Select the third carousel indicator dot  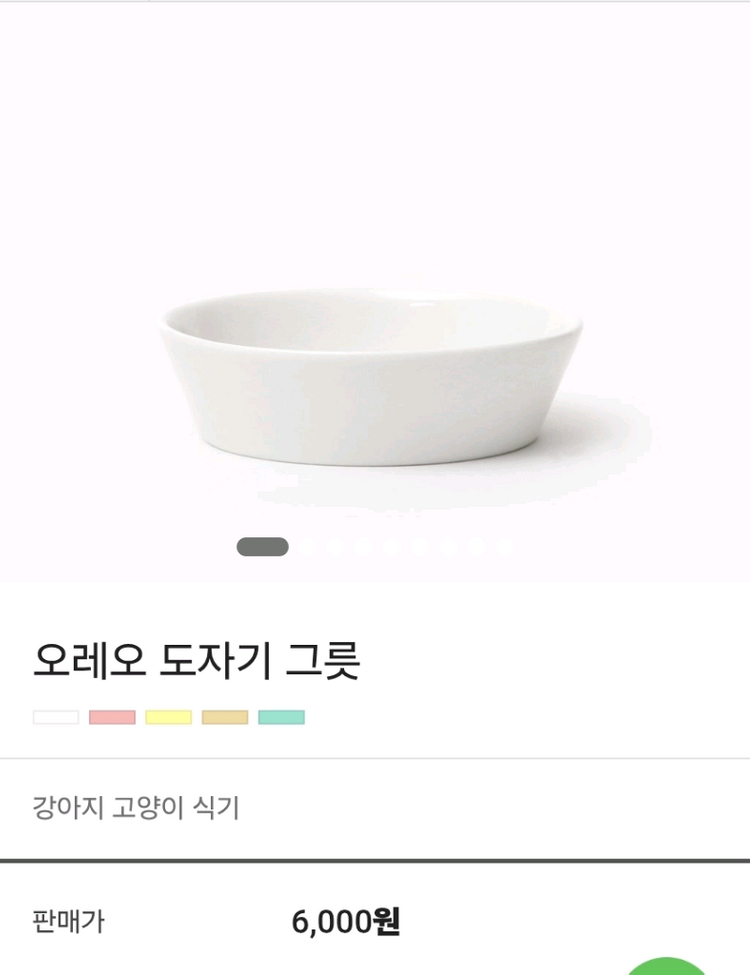click(x=336, y=546)
